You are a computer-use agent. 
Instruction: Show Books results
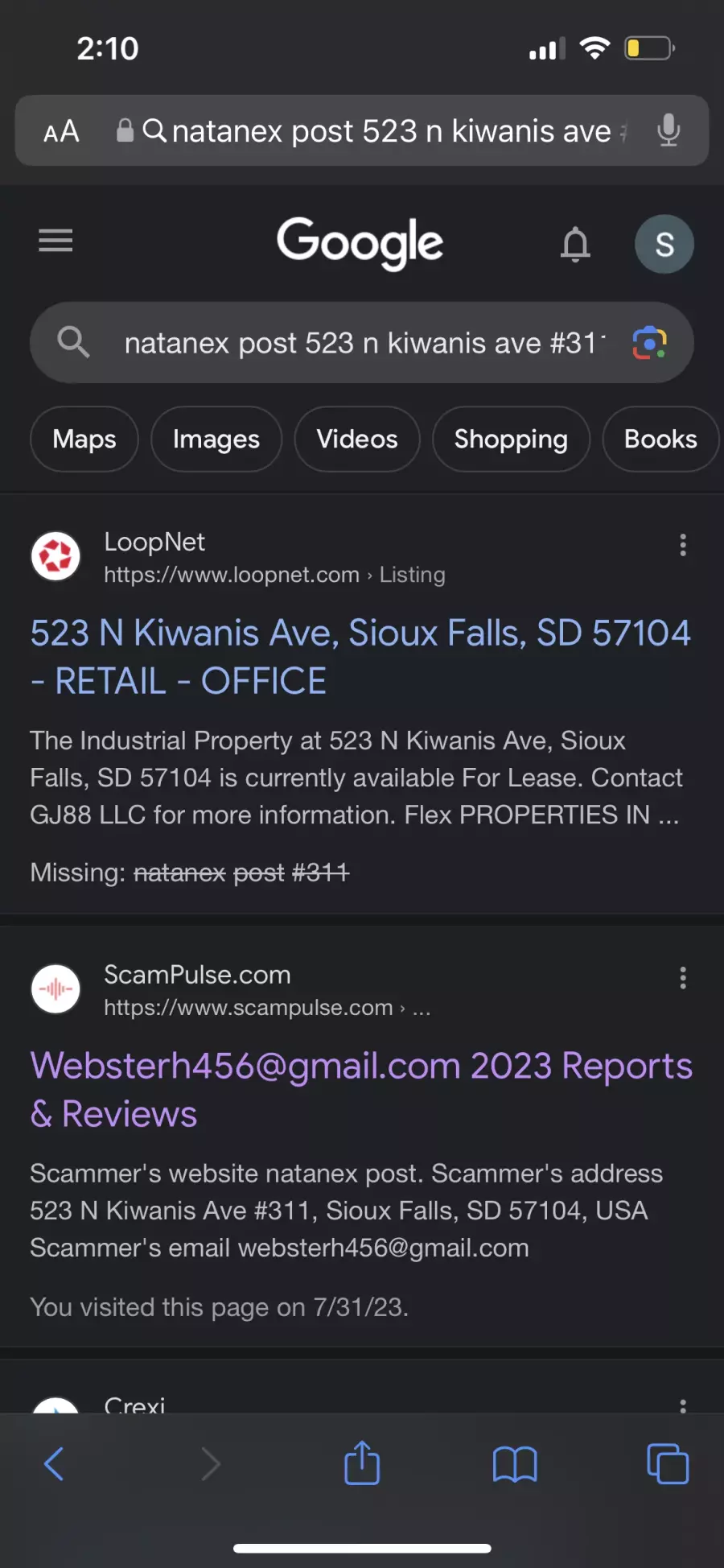click(x=660, y=439)
